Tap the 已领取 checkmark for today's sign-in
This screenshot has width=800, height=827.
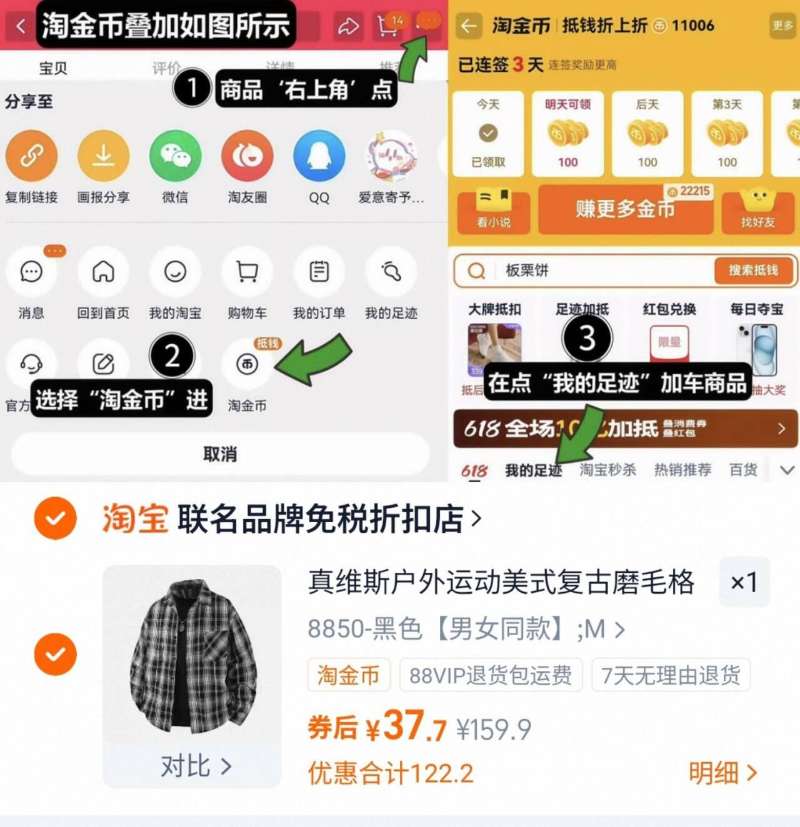(x=488, y=131)
